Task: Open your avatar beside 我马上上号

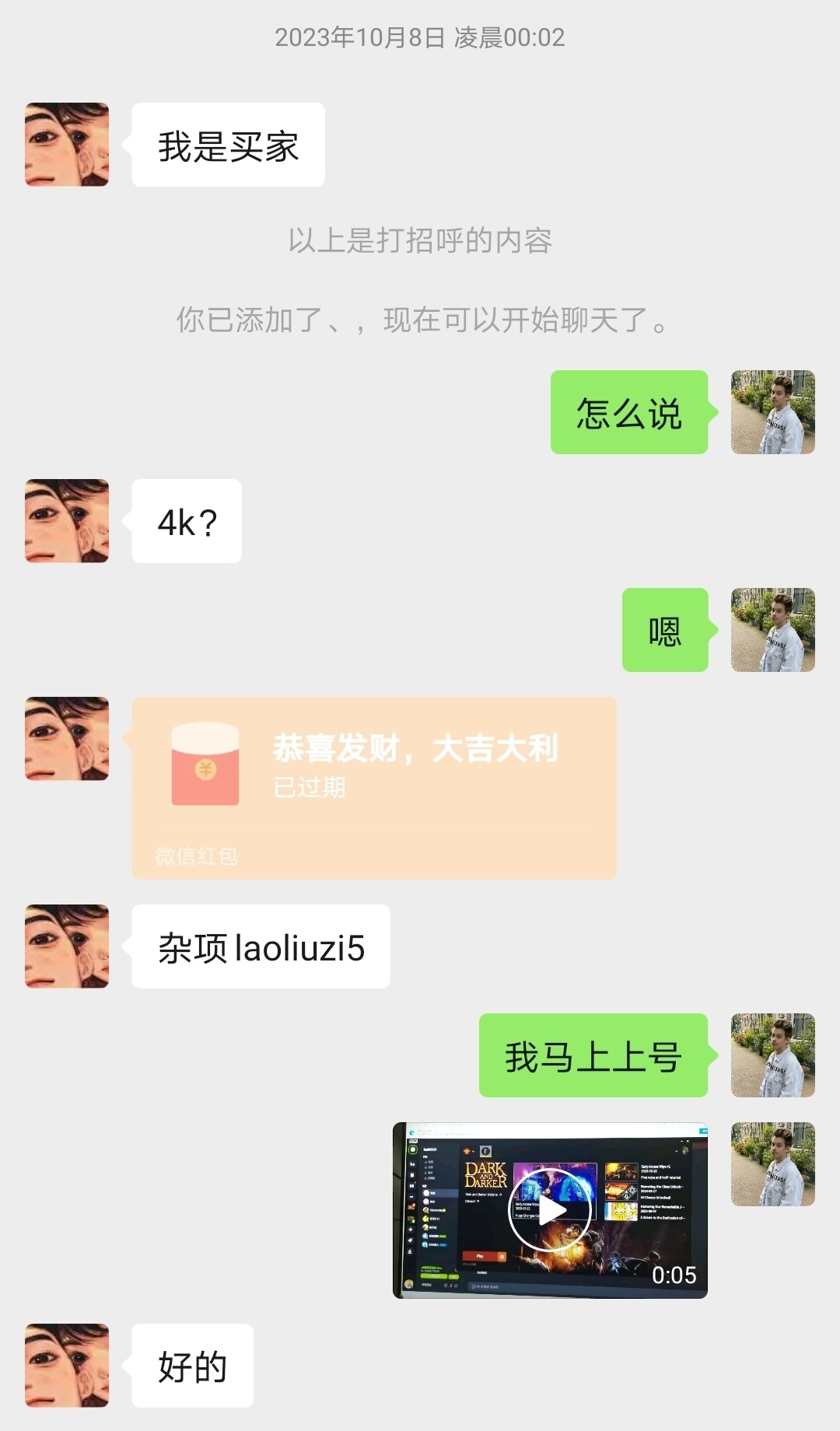Action: [x=772, y=1055]
